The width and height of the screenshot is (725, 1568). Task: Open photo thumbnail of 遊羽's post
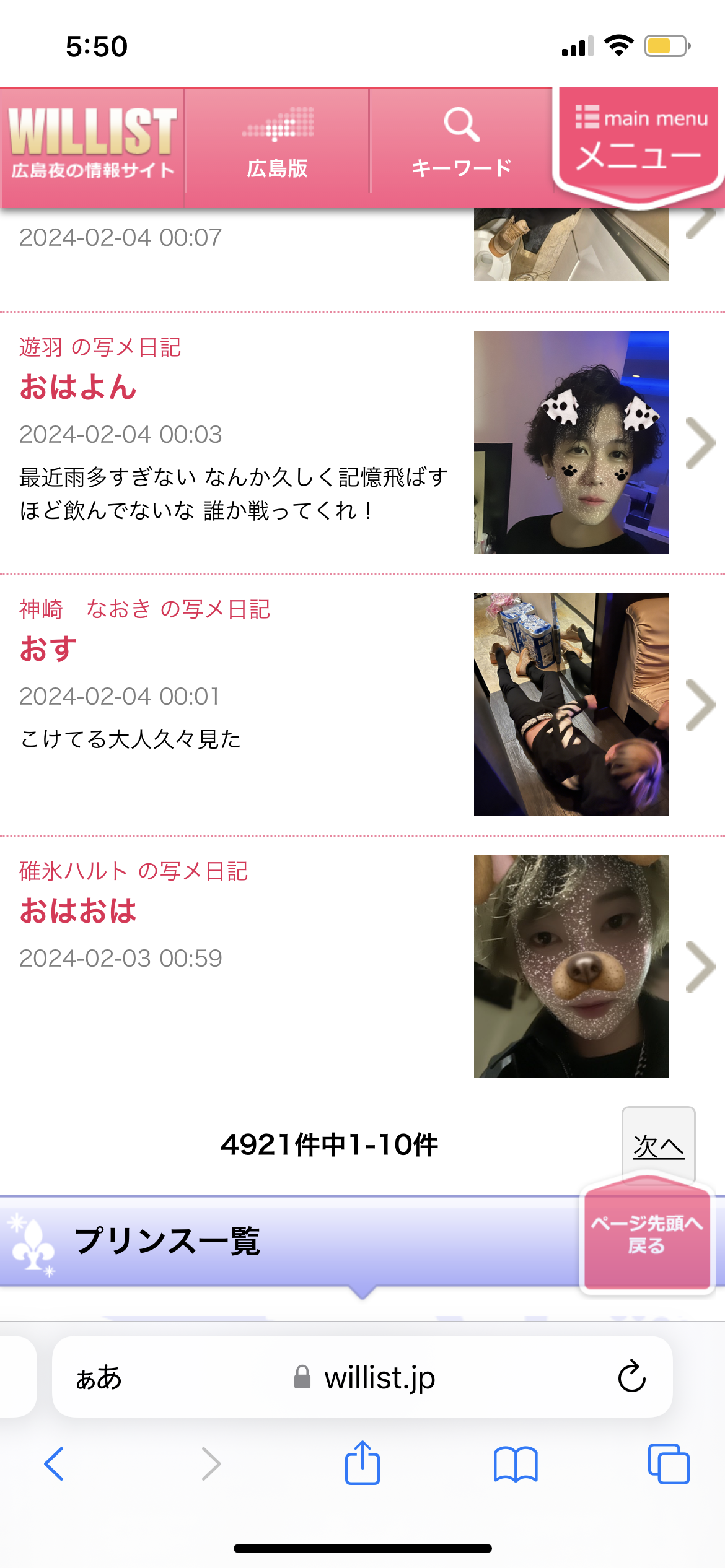571,442
